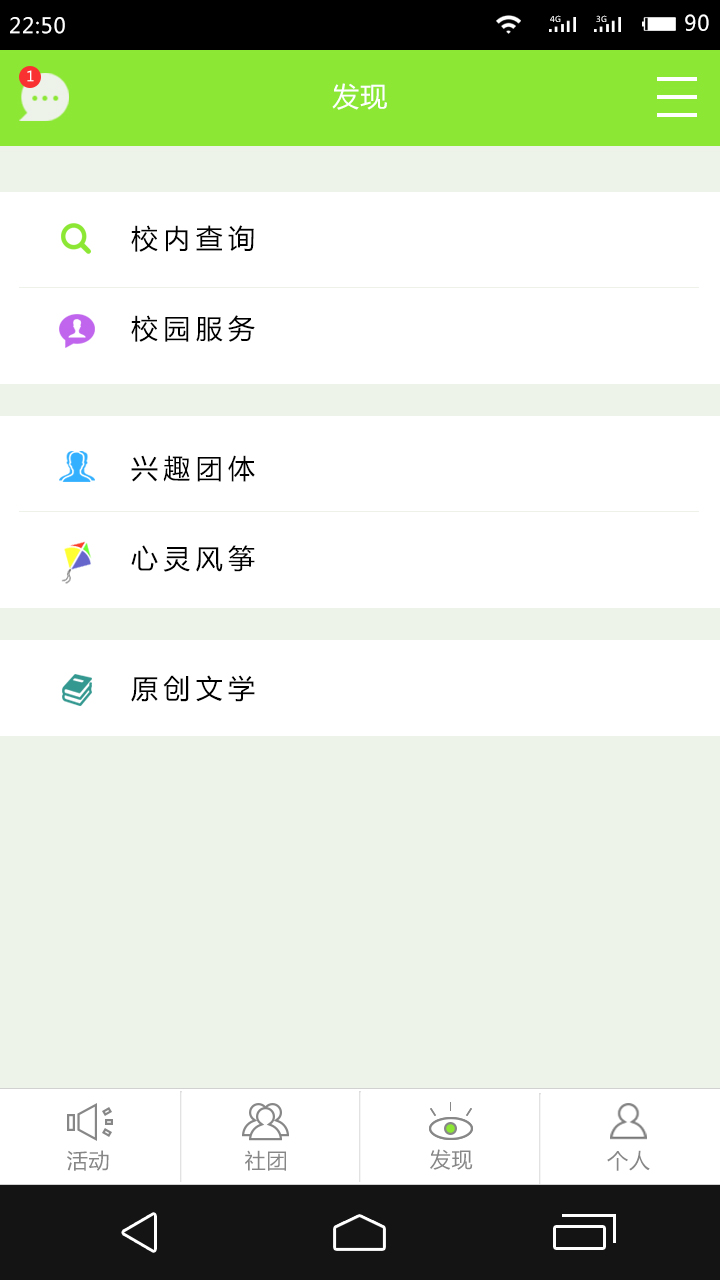Open the hamburger menu in the top right
The height and width of the screenshot is (1280, 720).
pos(677,96)
